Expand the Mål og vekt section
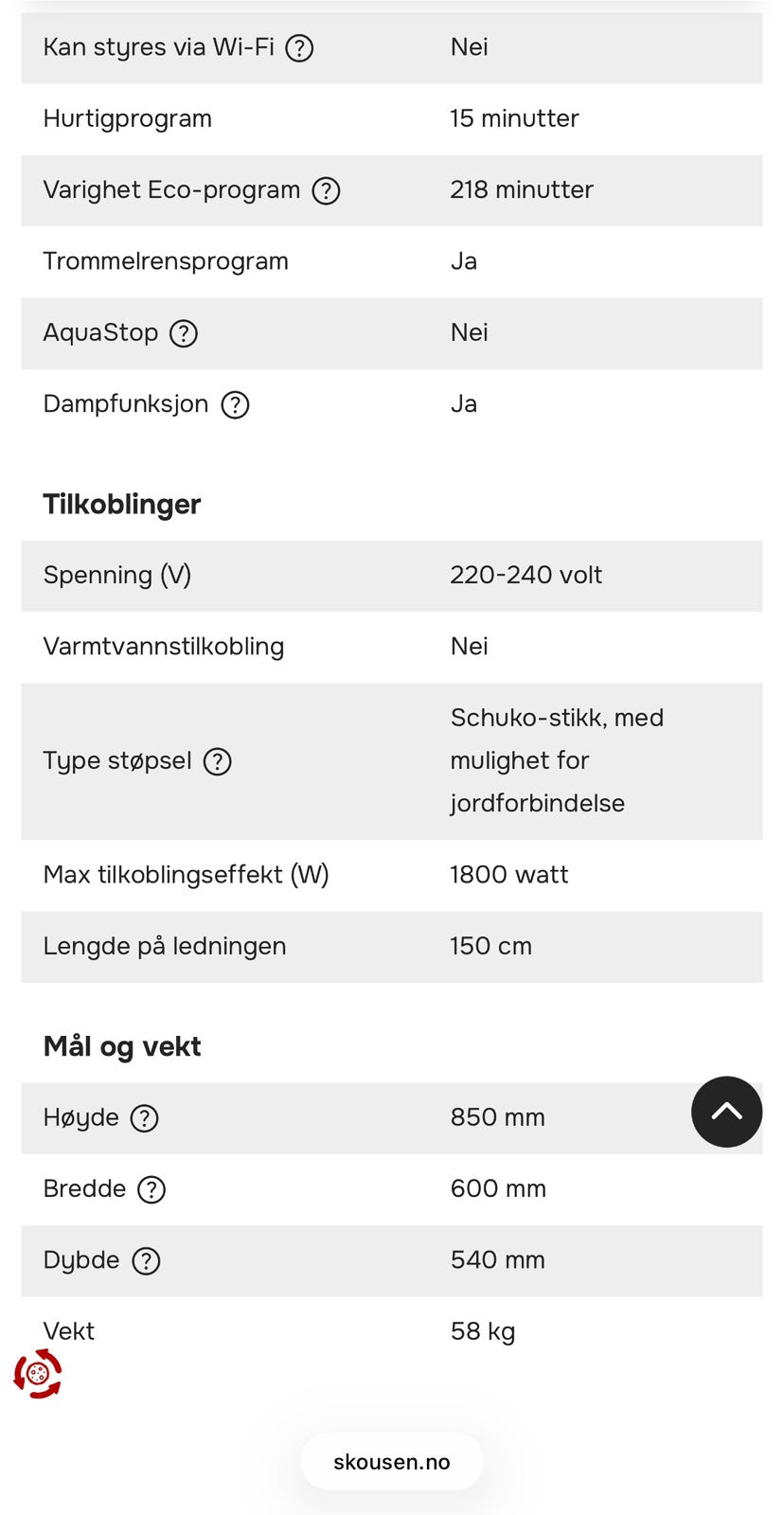 (121, 1046)
